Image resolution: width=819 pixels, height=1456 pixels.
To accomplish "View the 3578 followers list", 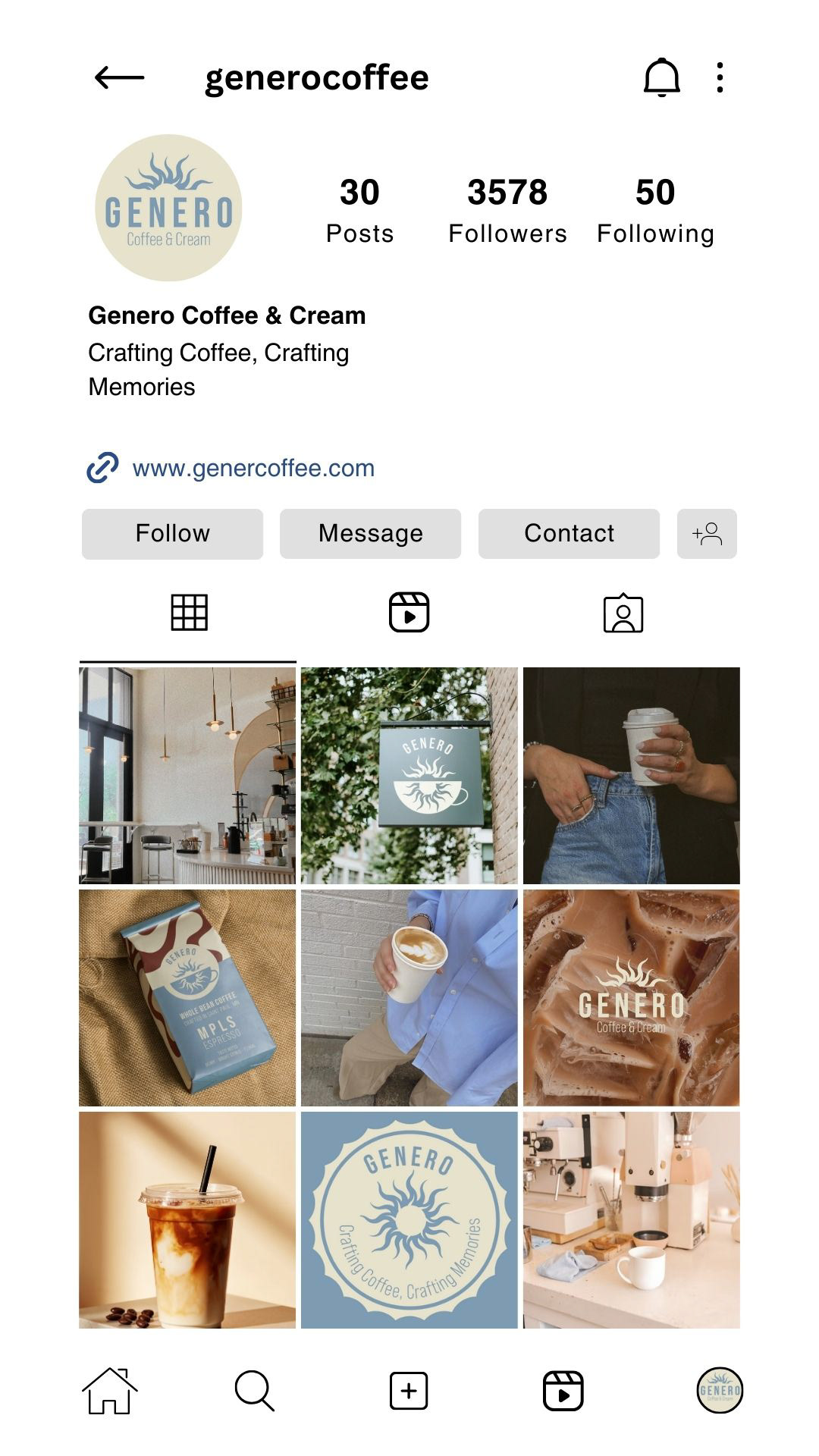I will pyautogui.click(x=507, y=210).
